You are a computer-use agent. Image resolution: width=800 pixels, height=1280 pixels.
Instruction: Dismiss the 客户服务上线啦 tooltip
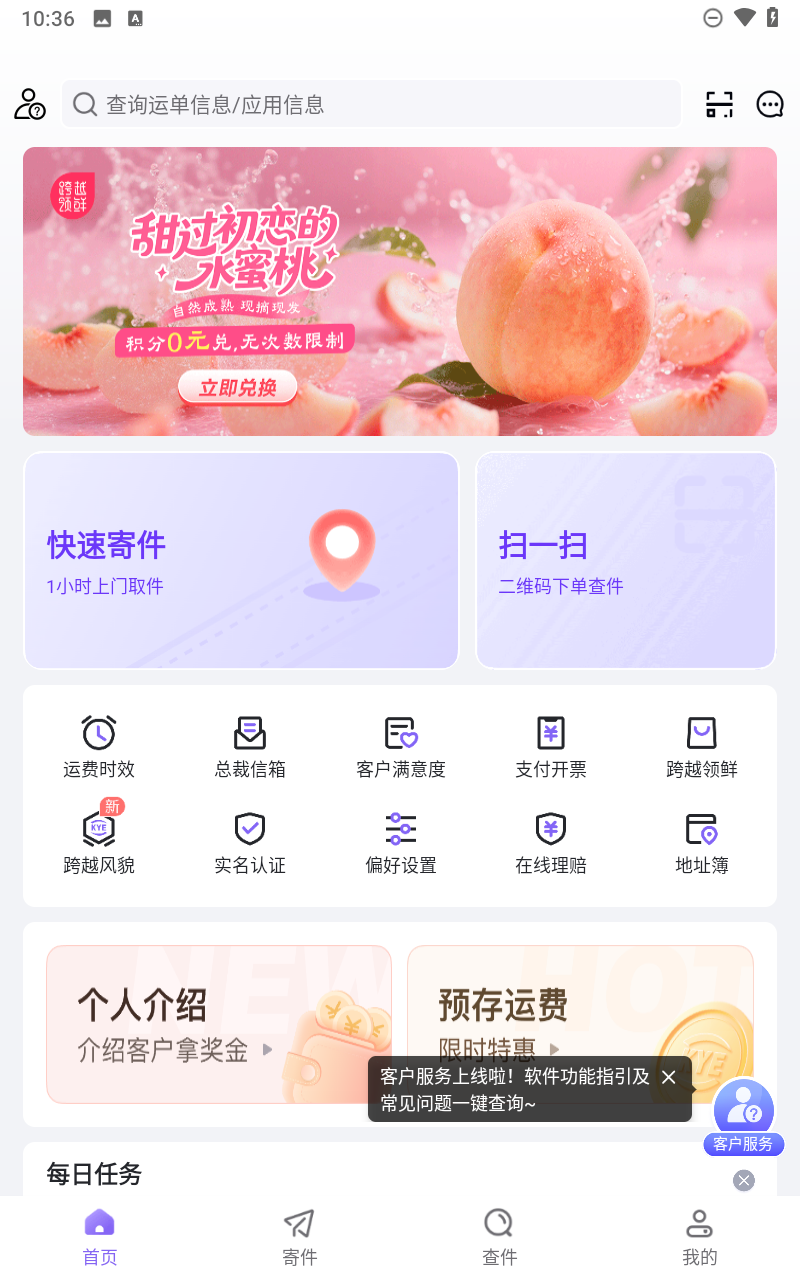[669, 1077]
